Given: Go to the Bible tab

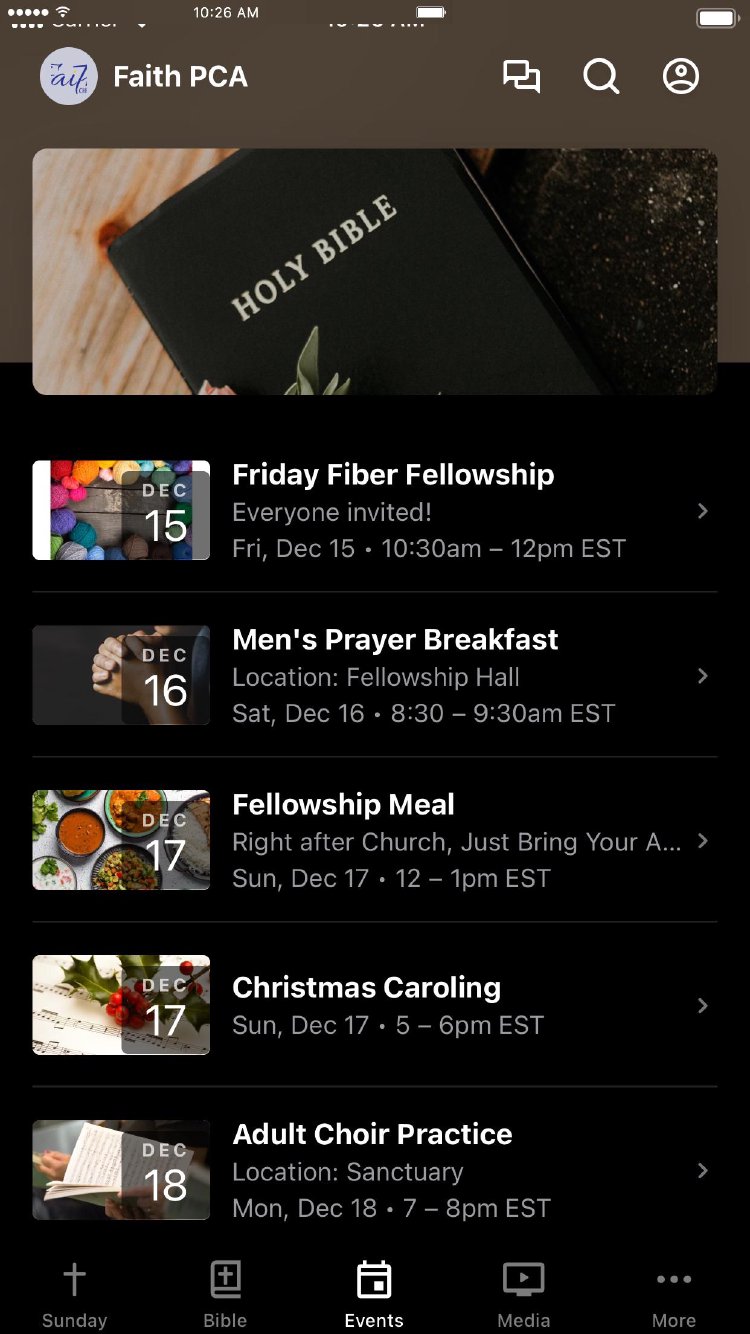Looking at the screenshot, I should (x=225, y=1294).
